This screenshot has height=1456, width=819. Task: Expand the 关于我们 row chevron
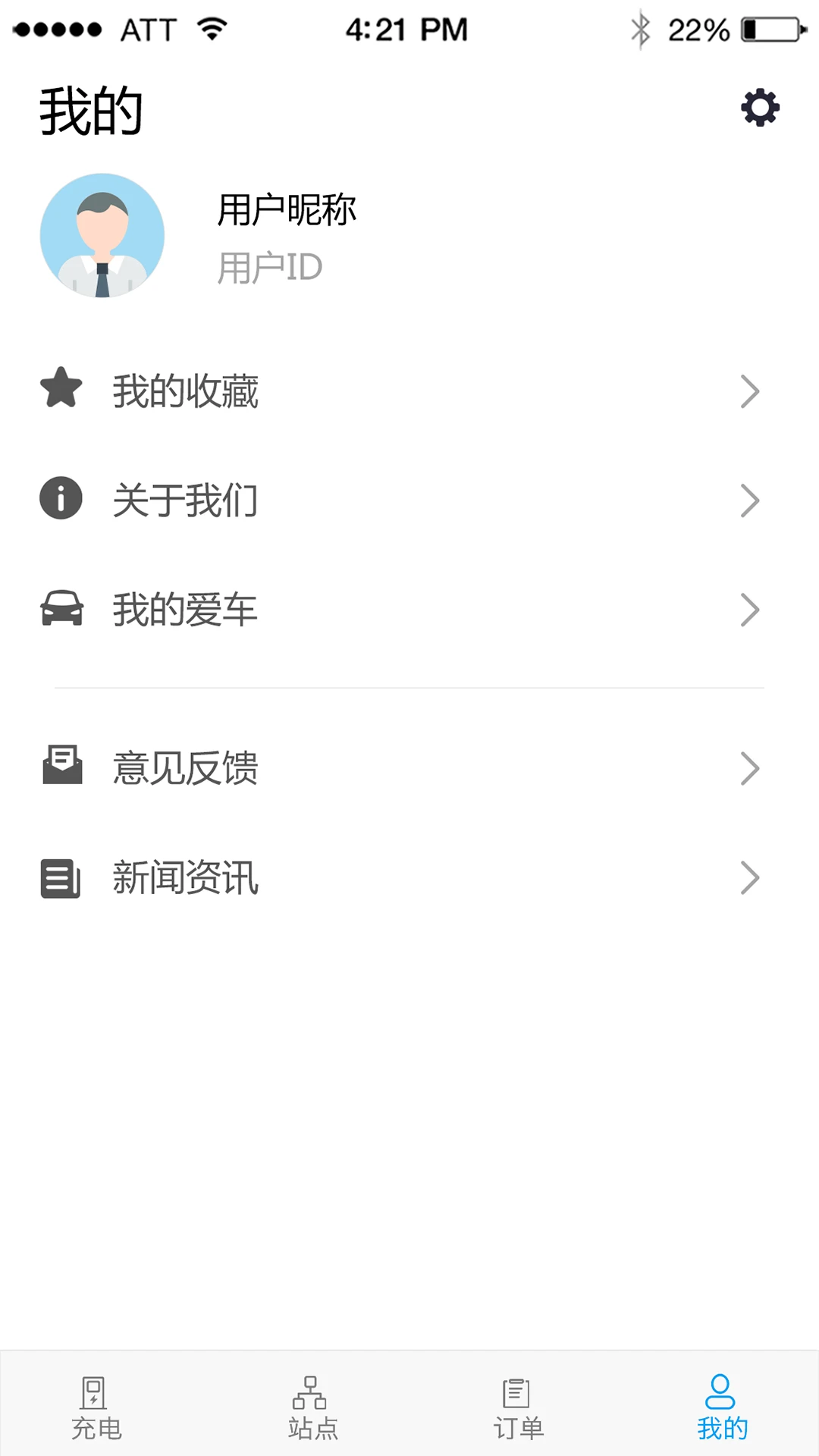point(750,500)
